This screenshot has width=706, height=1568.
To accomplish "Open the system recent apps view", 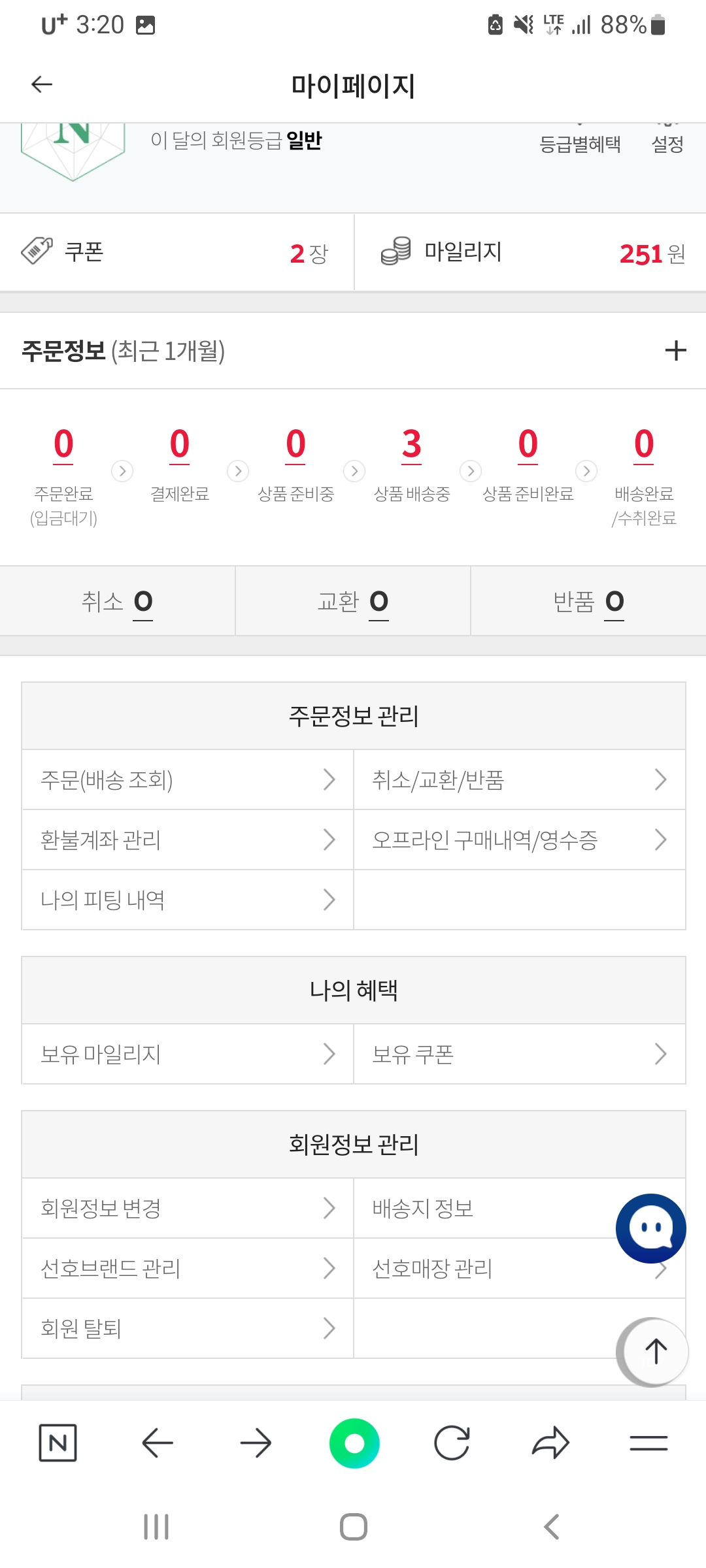I will coord(156,1527).
